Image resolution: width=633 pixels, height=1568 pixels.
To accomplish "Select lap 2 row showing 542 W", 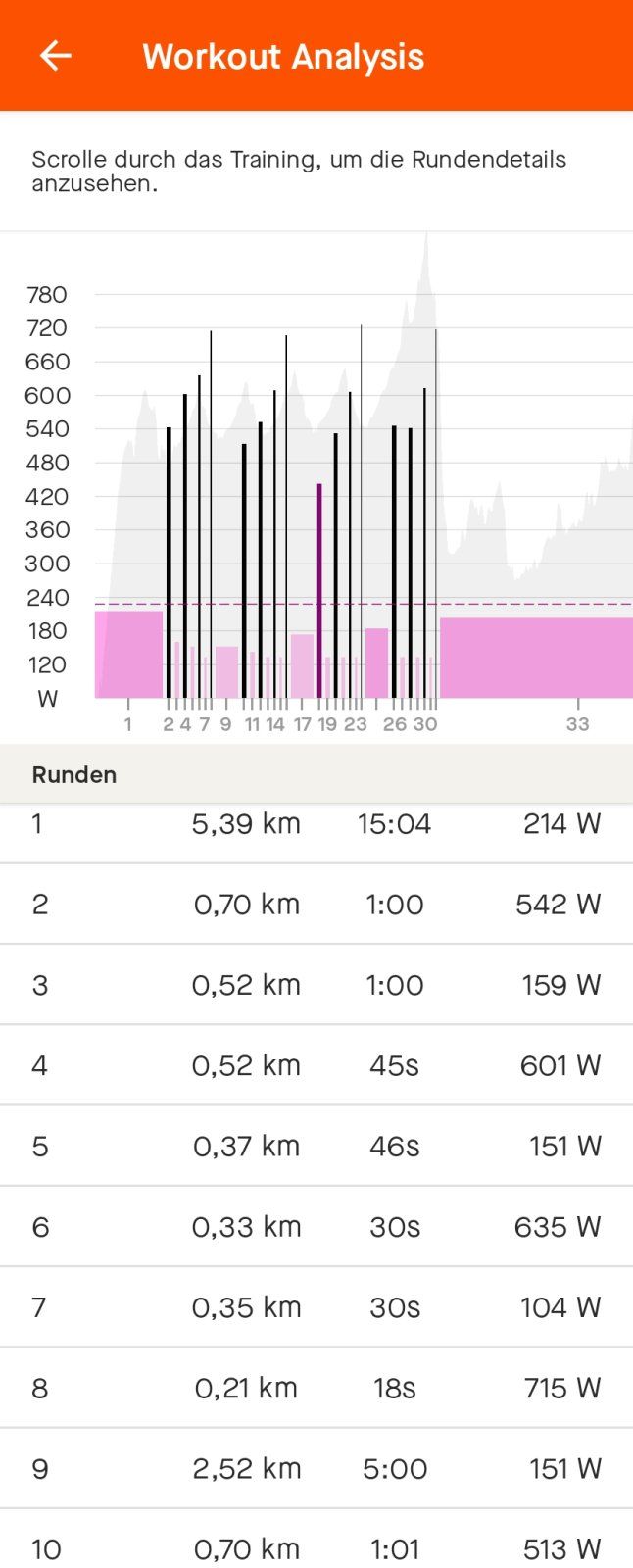I will point(316,904).
